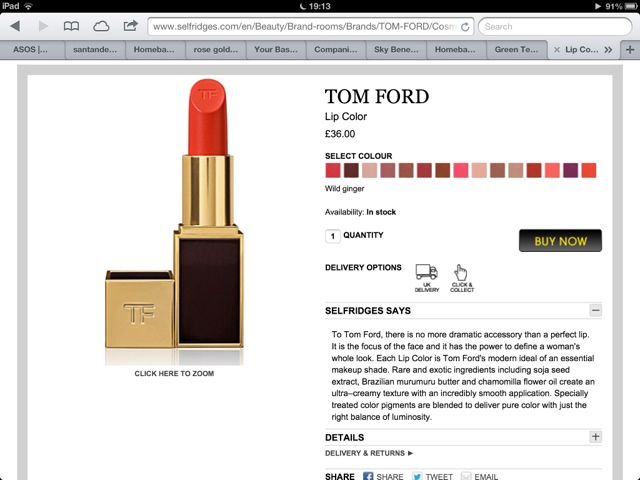640x480 pixels.
Task: Tap the Safari Search field
Action: coord(553,26)
